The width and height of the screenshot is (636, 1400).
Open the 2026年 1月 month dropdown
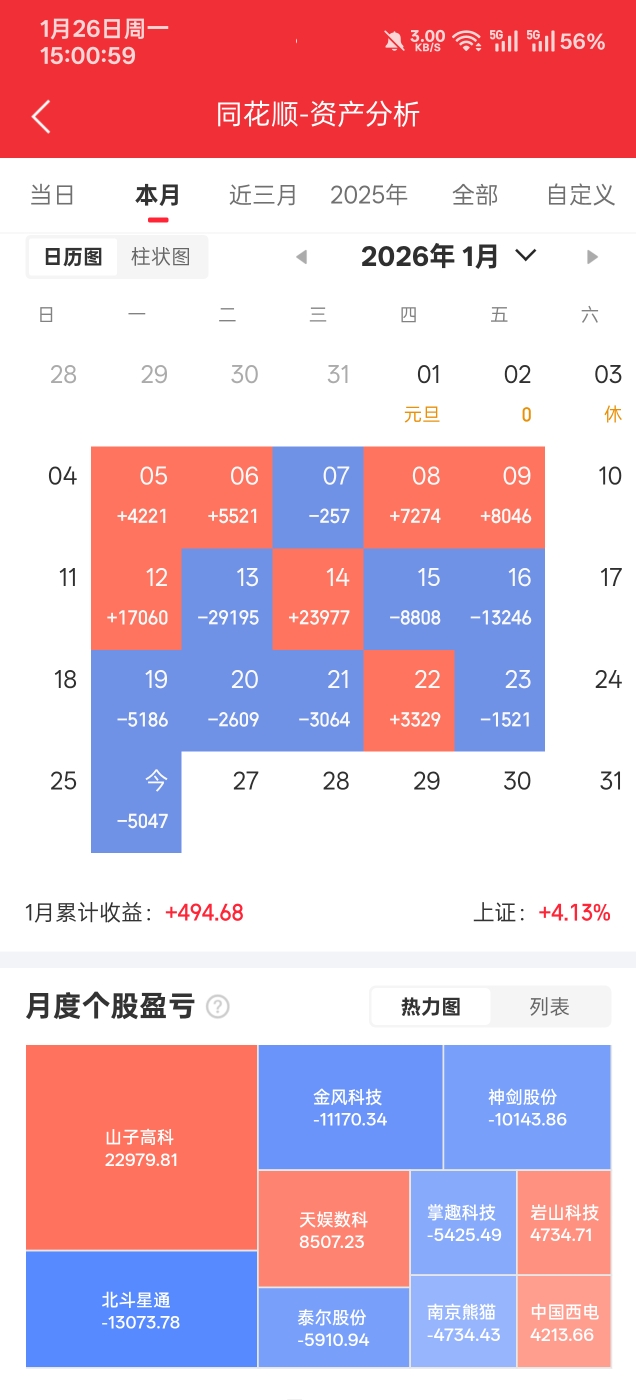[448, 257]
